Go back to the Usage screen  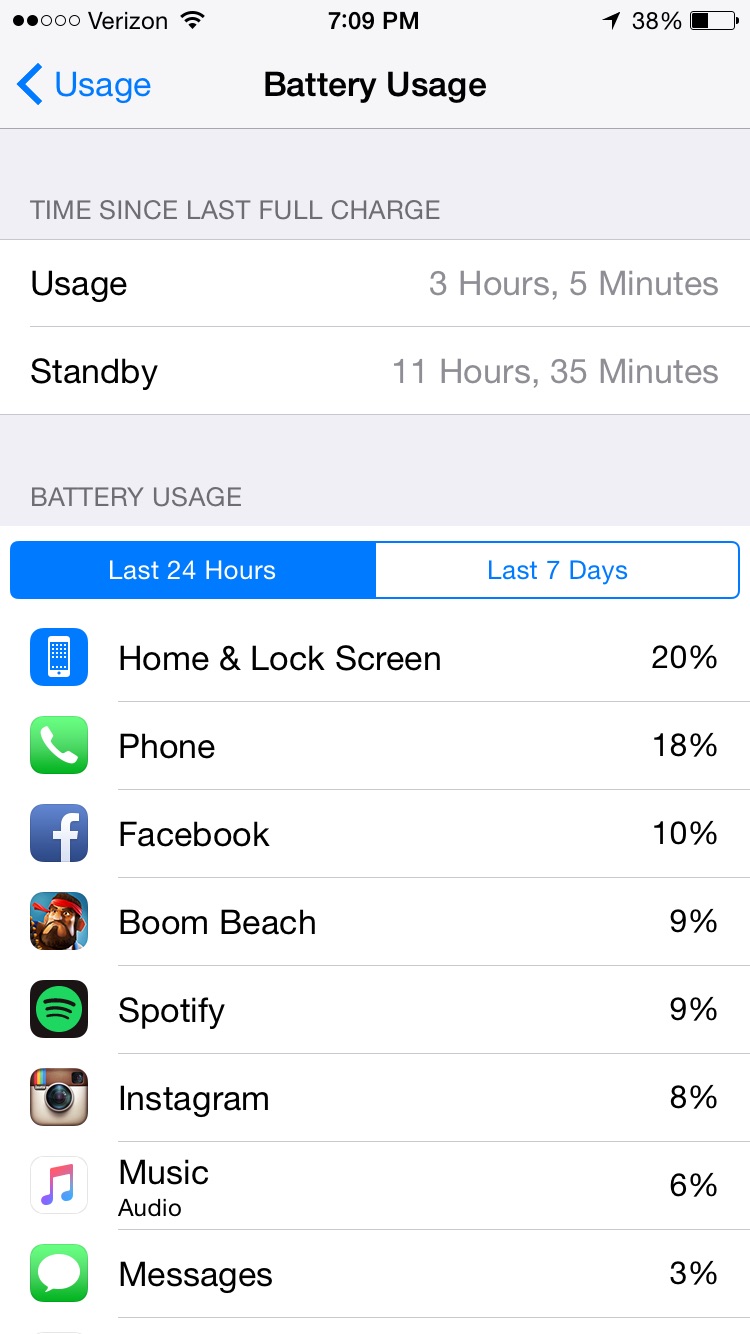(x=84, y=85)
